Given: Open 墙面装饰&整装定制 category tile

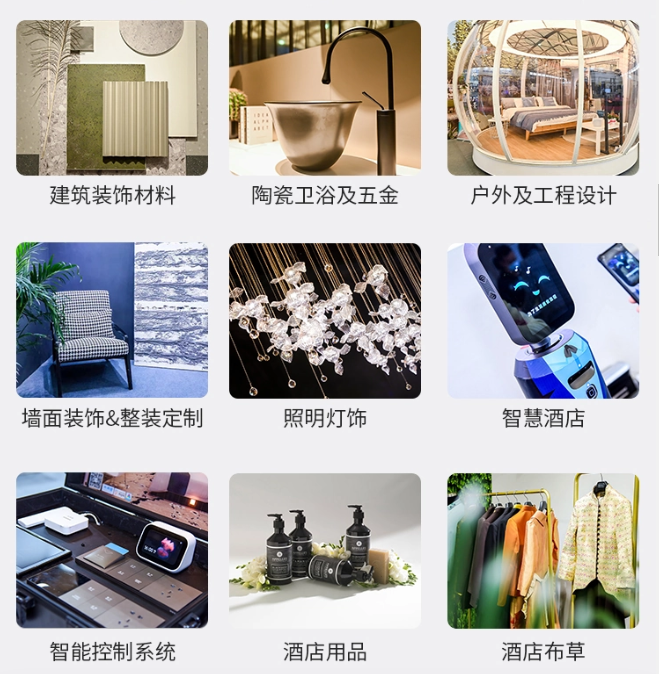Looking at the screenshot, I should tap(112, 320).
